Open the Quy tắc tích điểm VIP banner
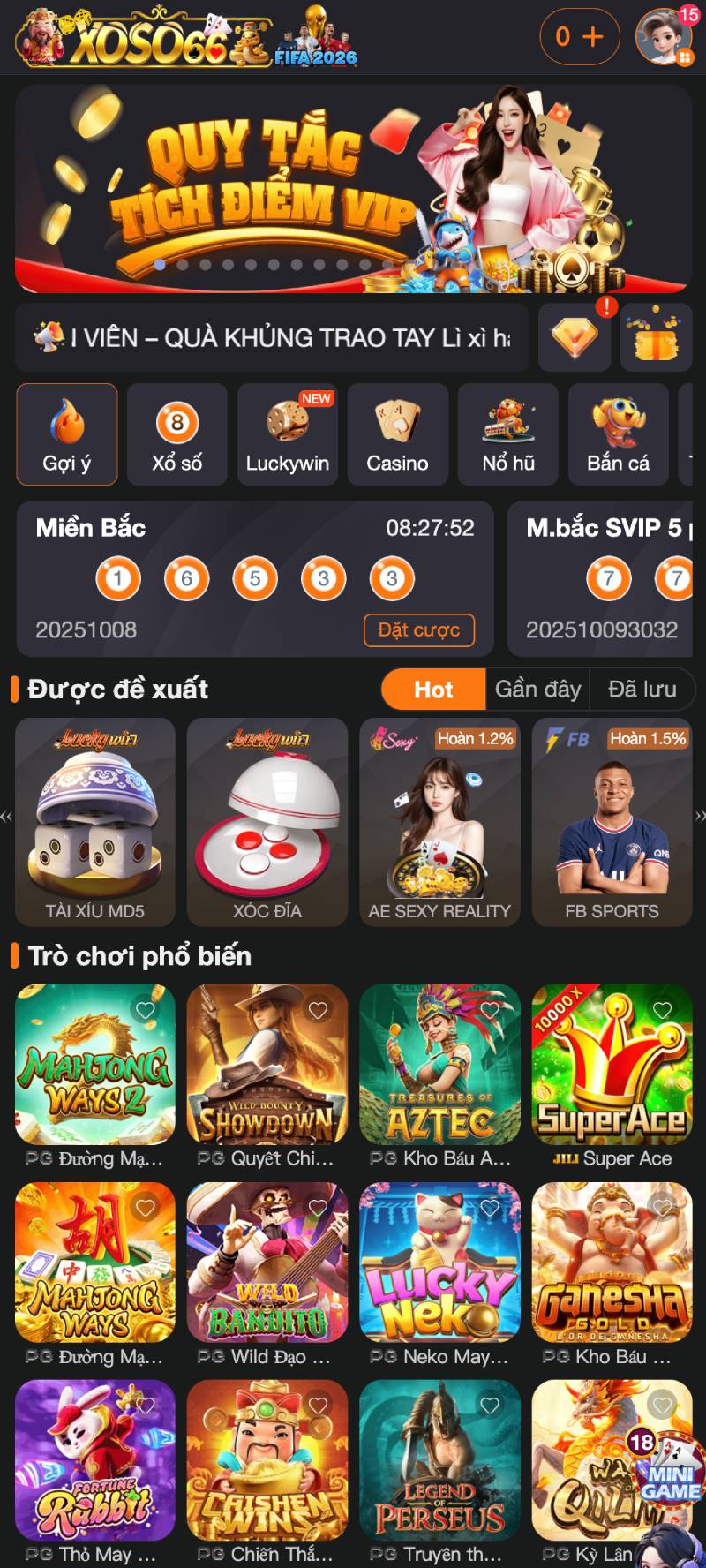 click(353, 188)
